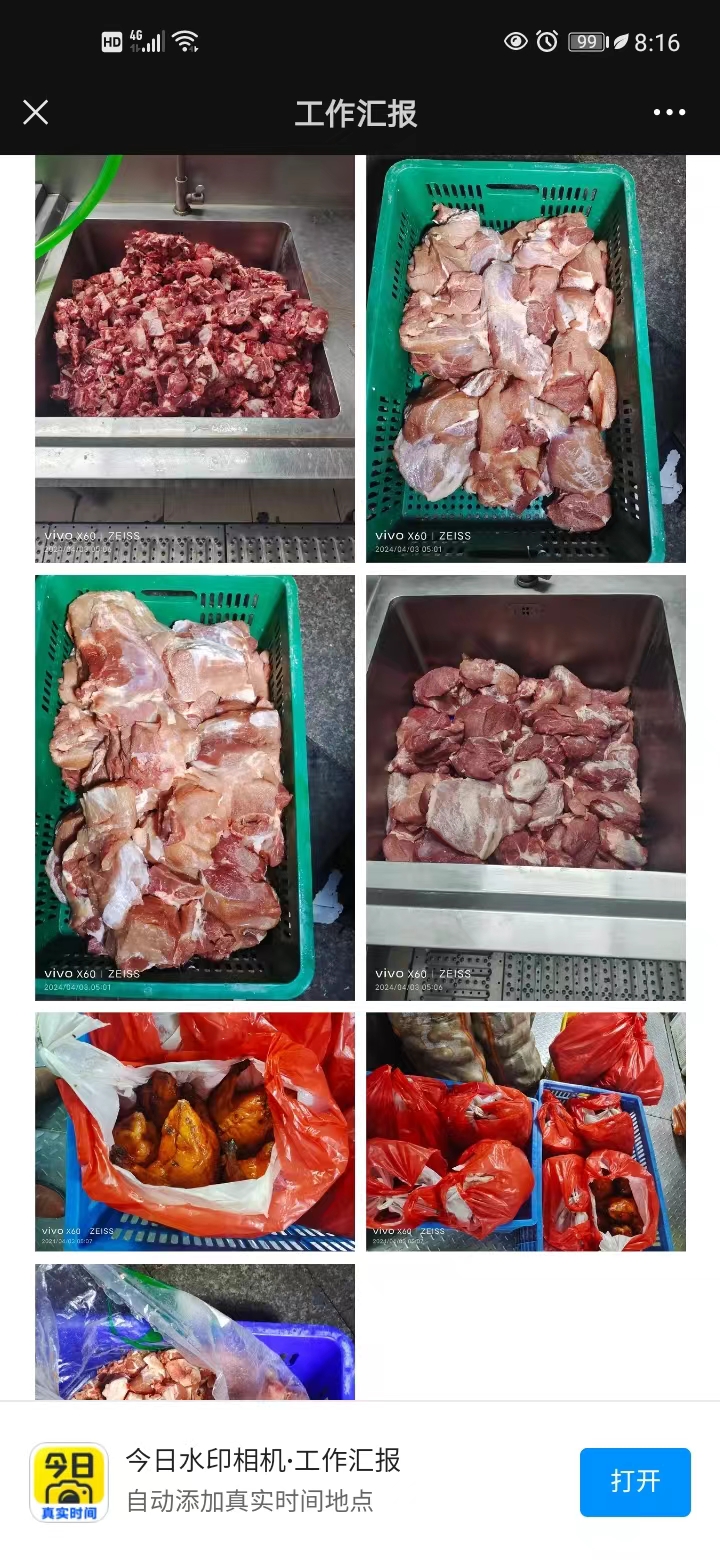
Task: Open the three-dot overflow menu
Action: click(669, 112)
